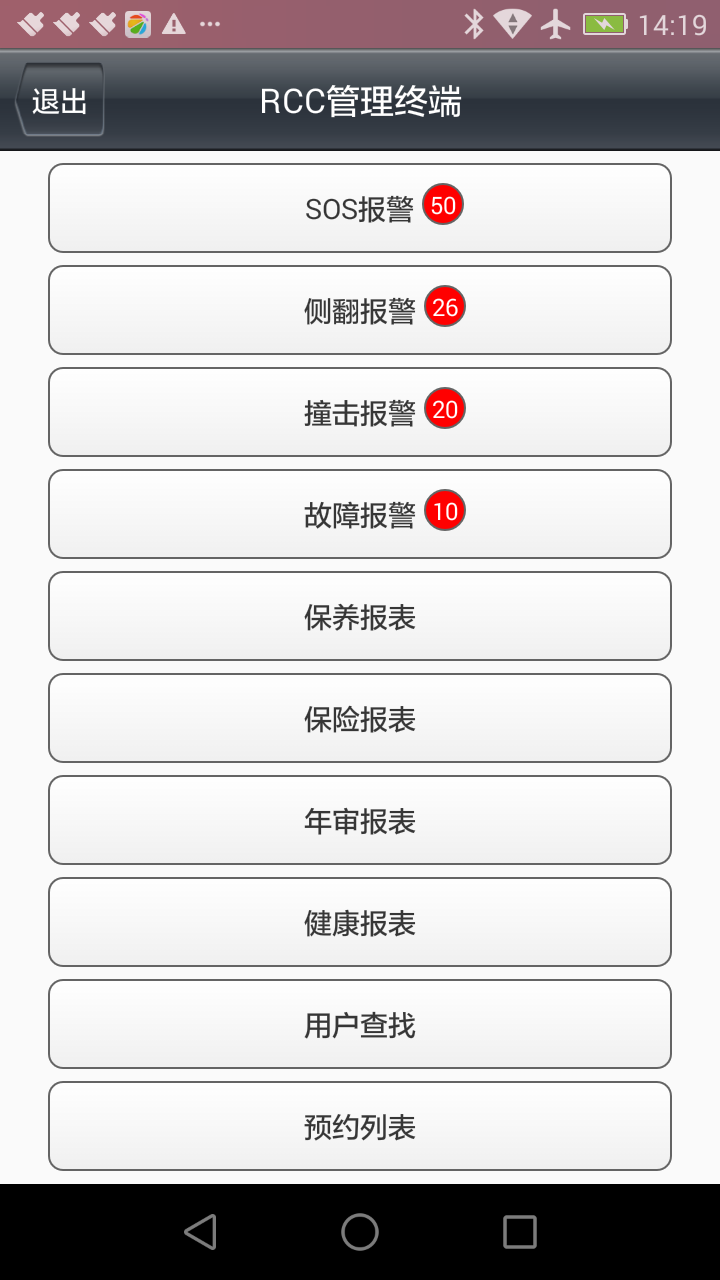Tap the red badge showing 10 on 故障报警
Viewport: 720px width, 1280px height.
click(x=445, y=511)
